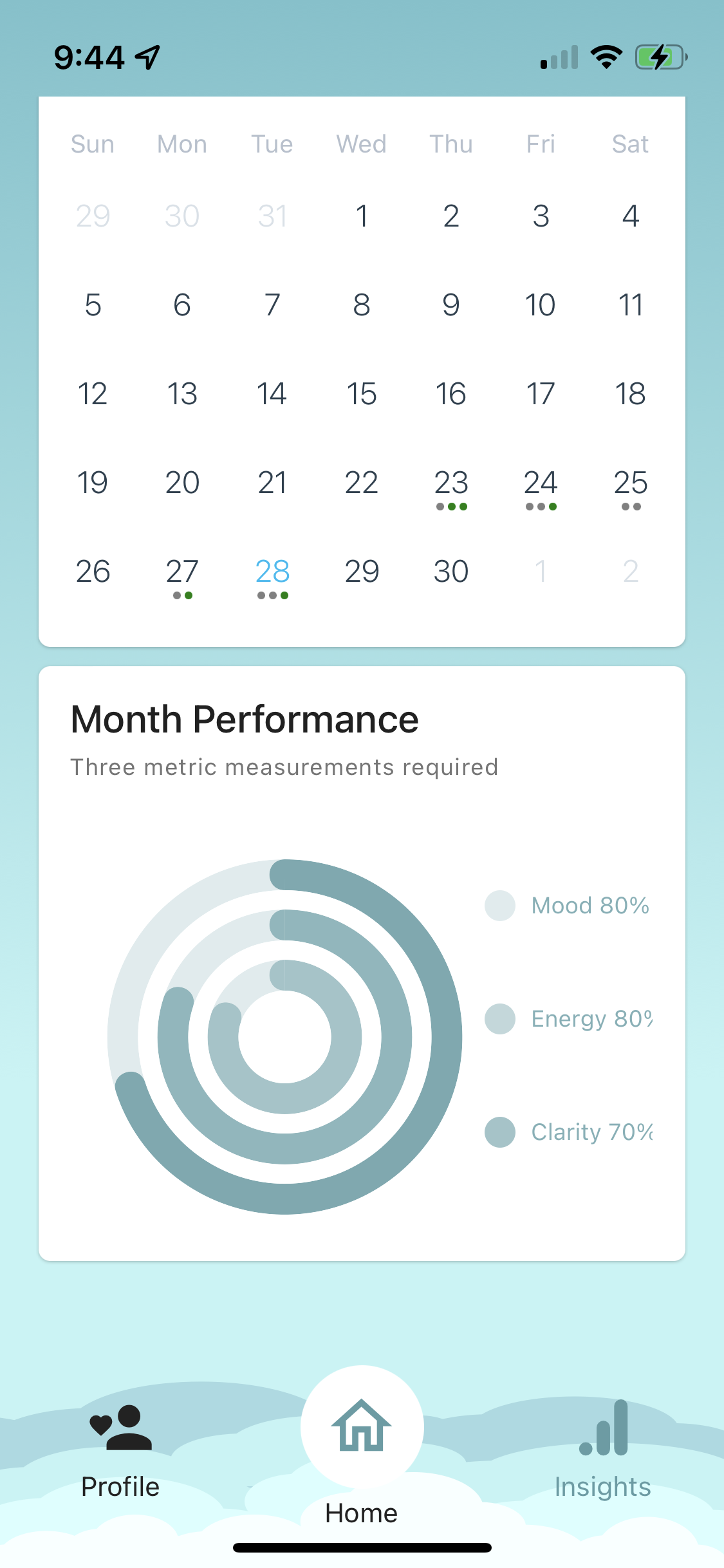Screen dimensions: 724x1568
Task: Choose day 25 on the calendar
Action: (630, 483)
